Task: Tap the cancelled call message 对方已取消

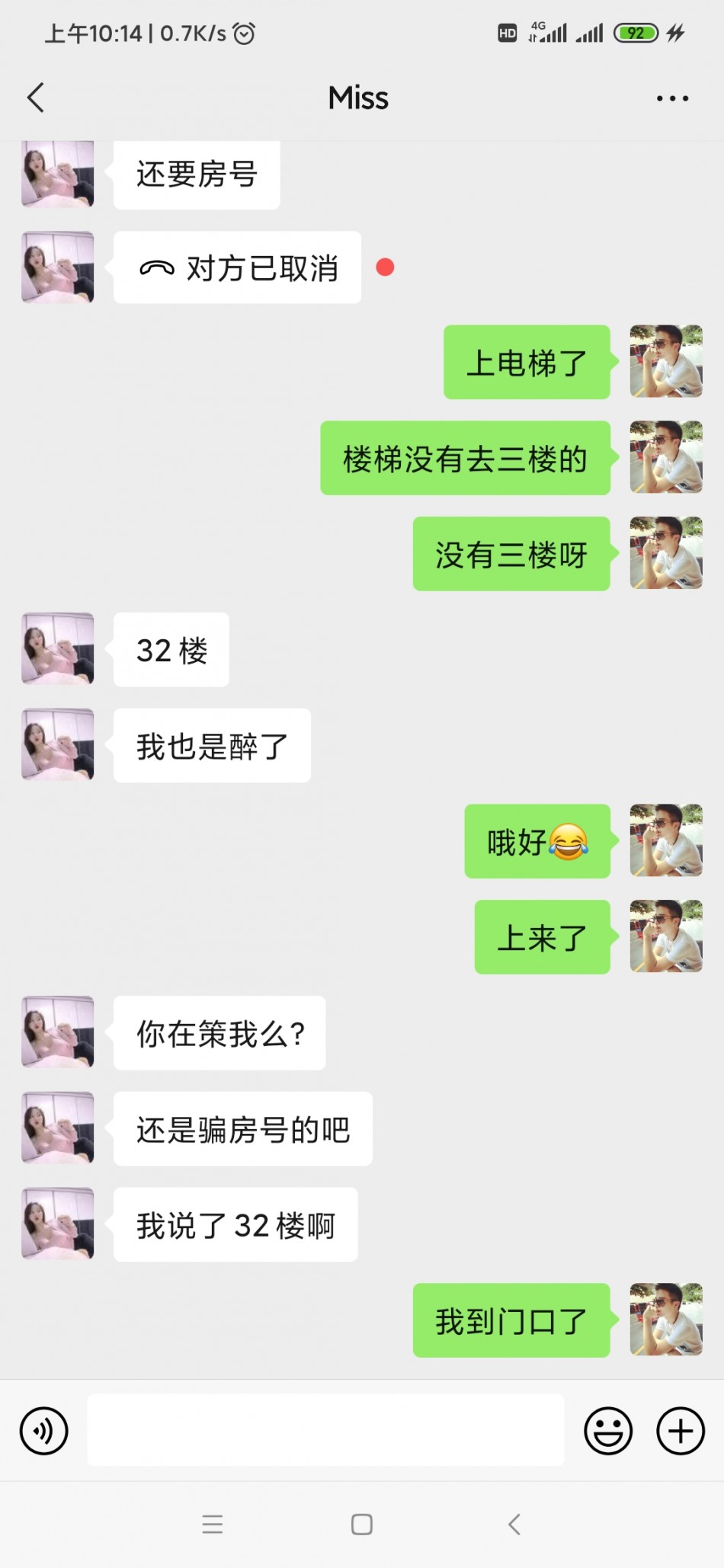Action: 237,268
